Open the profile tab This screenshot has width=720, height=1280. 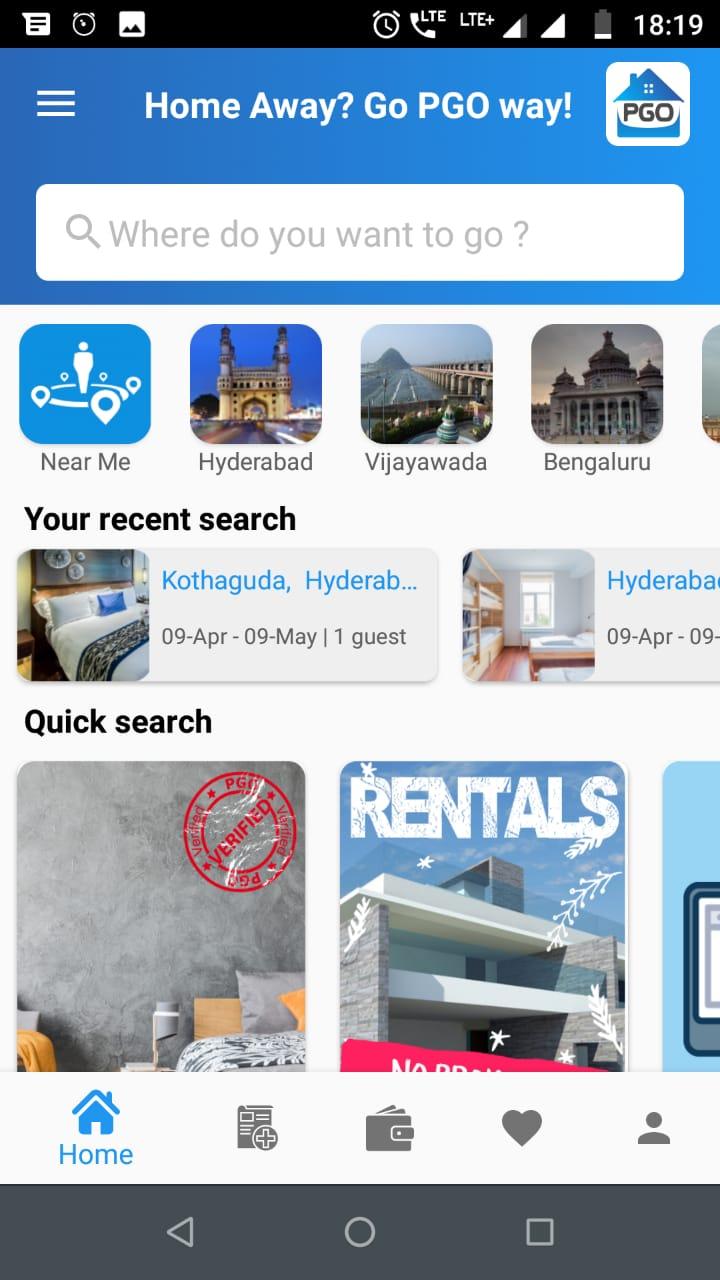[654, 1128]
